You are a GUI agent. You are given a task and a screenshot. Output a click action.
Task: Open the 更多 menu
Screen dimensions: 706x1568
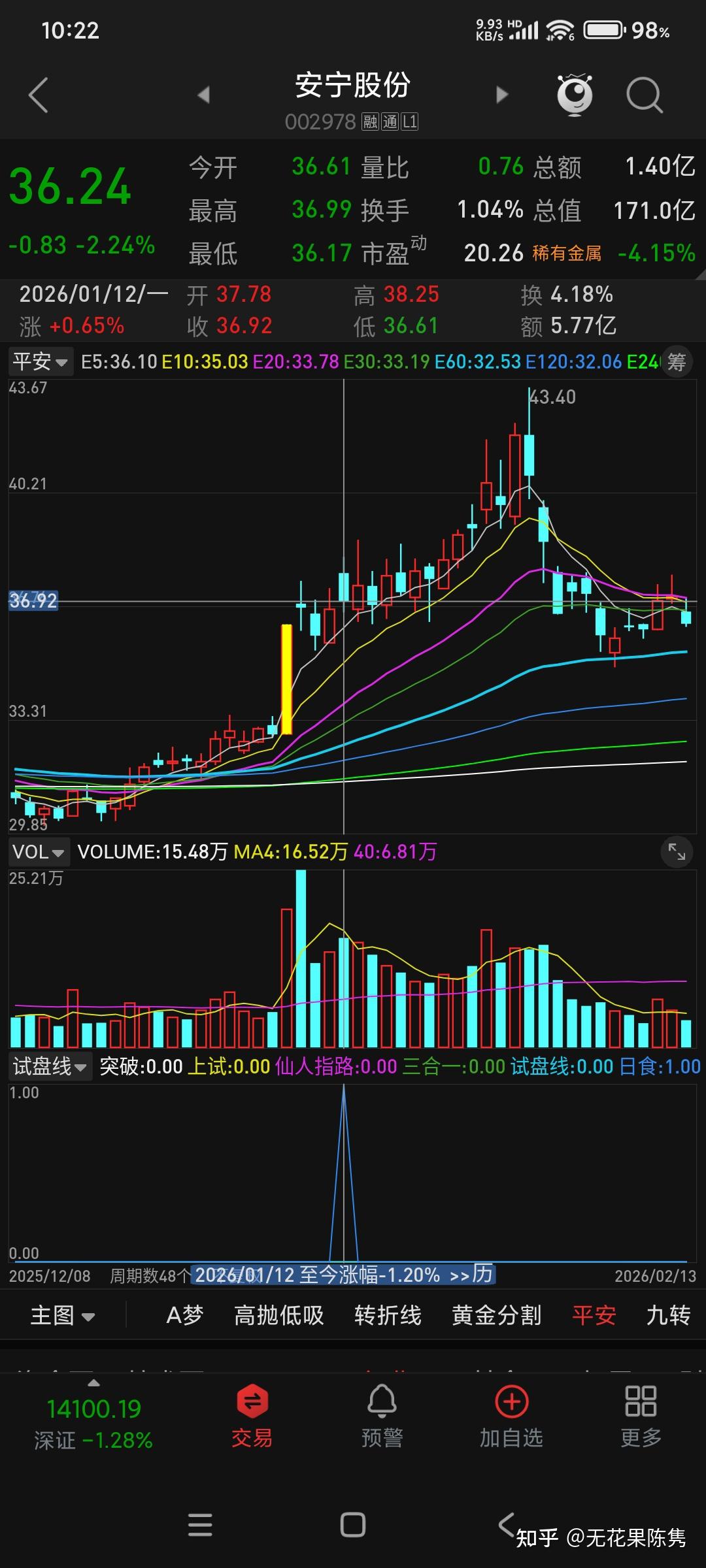(x=641, y=1415)
